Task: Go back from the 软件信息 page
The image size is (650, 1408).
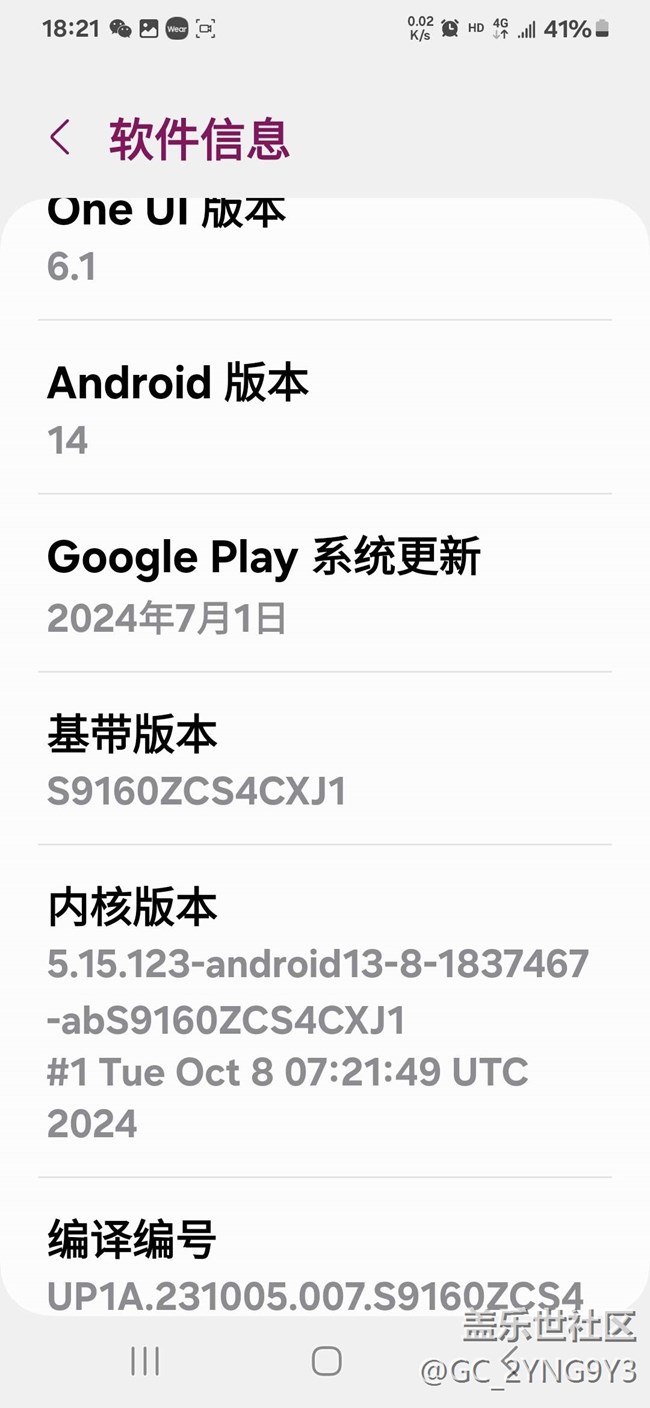Action: pyautogui.click(x=60, y=138)
